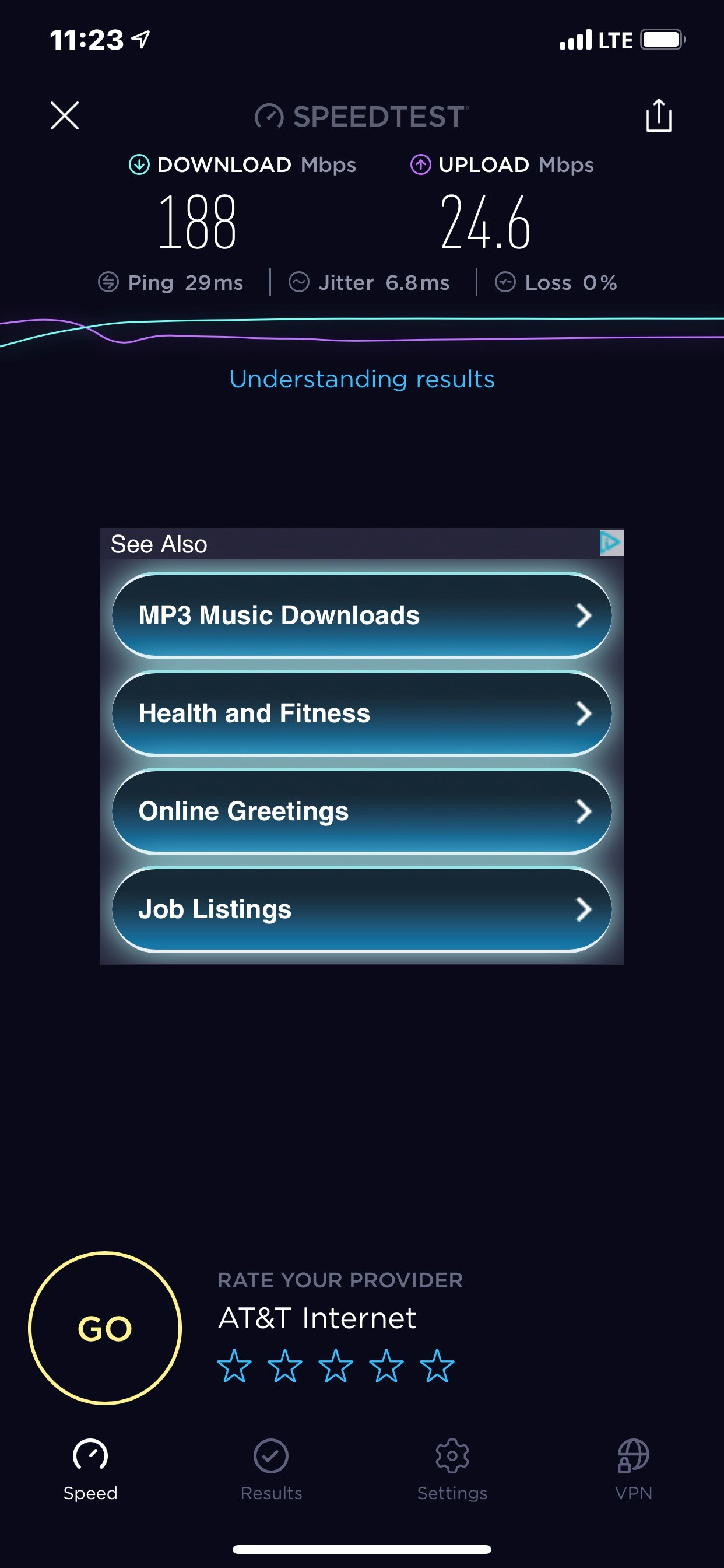Image resolution: width=724 pixels, height=1568 pixels.
Task: Open Job Listings in the ad
Action: pos(362,909)
